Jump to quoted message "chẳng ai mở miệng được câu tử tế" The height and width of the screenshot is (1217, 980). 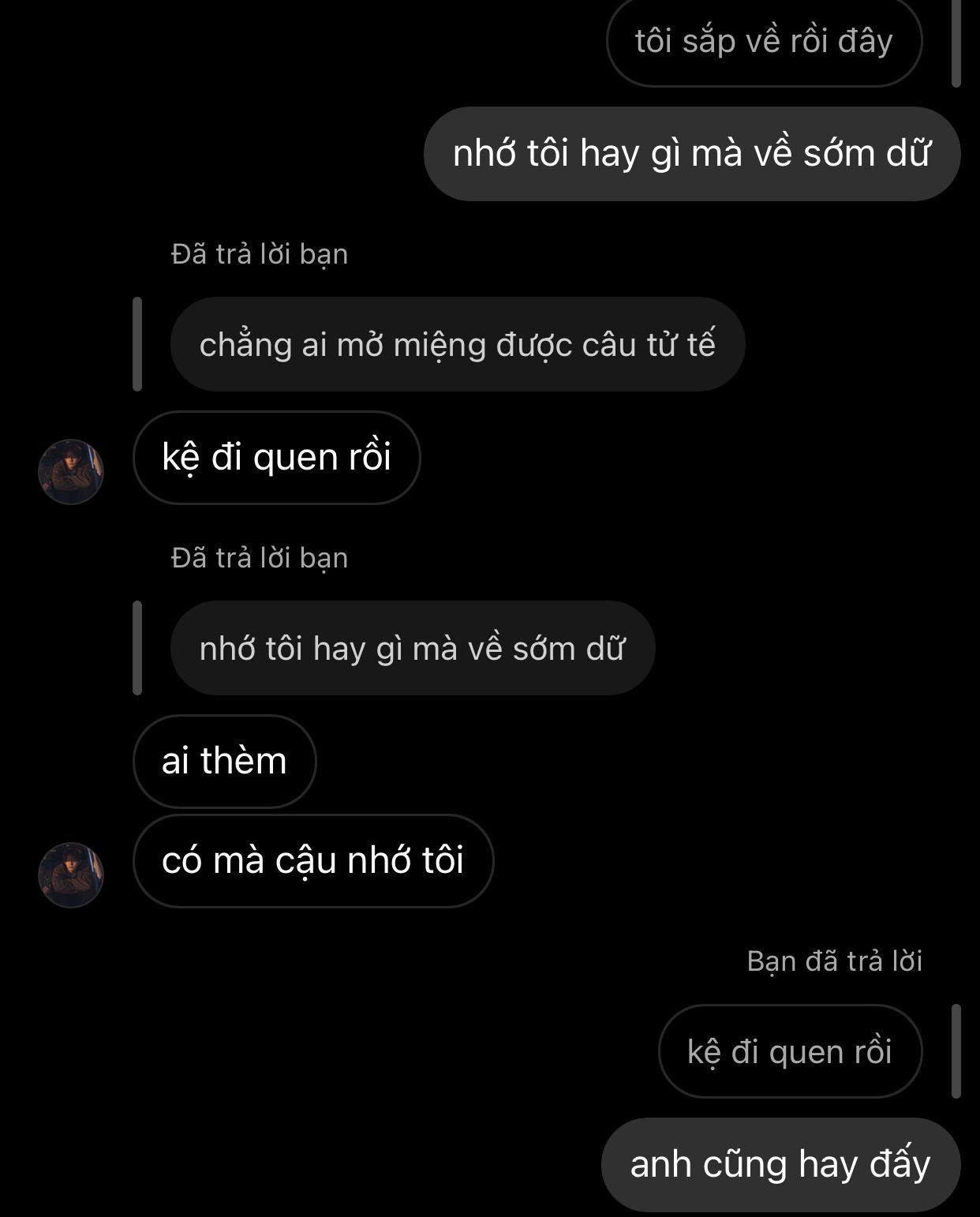tap(457, 345)
